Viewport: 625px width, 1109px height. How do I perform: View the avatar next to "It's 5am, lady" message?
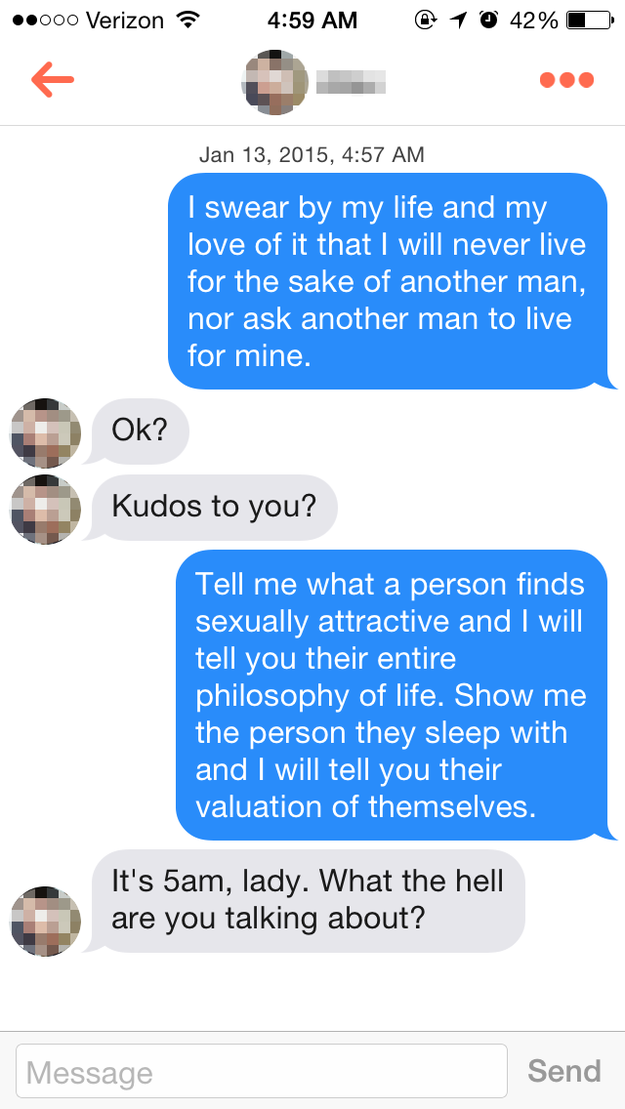[x=45, y=920]
